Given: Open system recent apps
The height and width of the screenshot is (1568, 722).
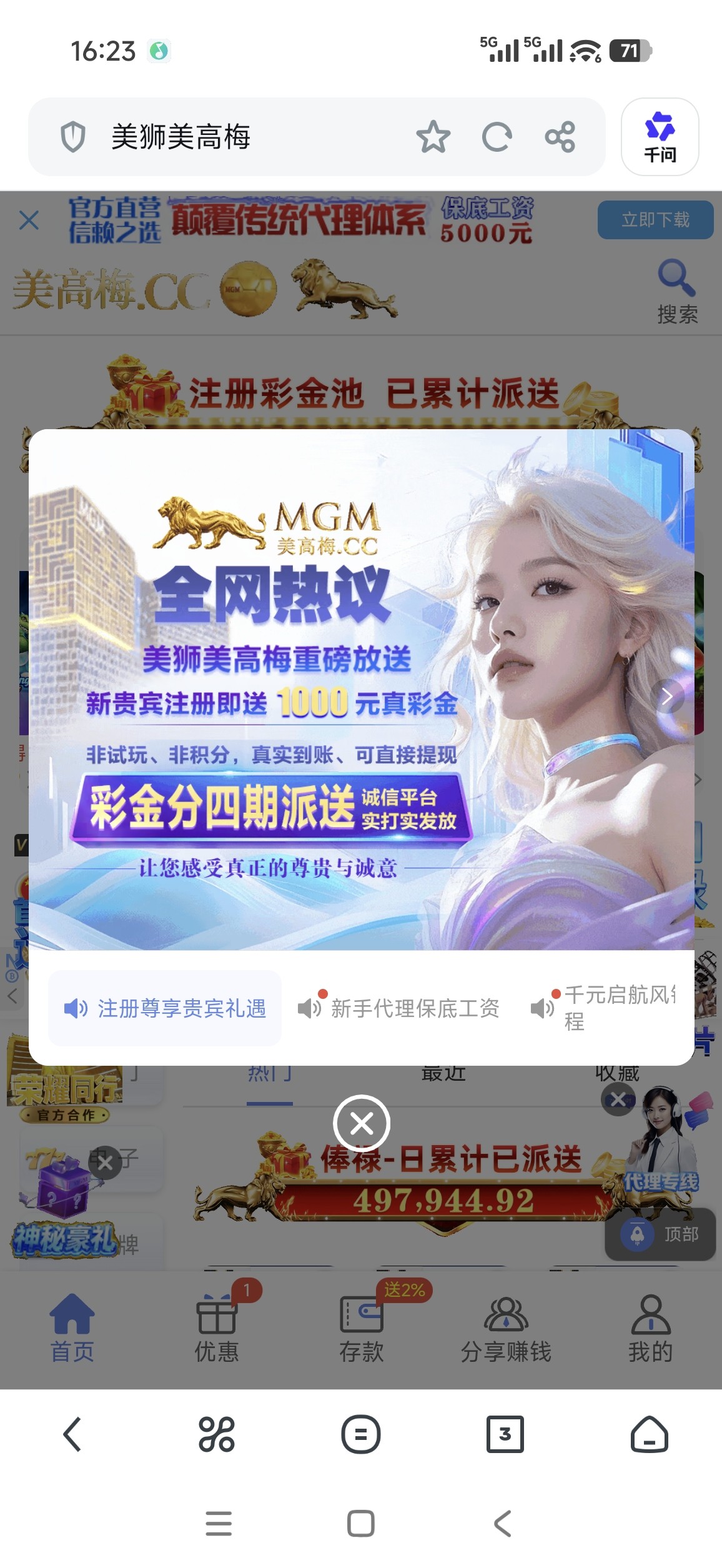Looking at the screenshot, I should [219, 1524].
